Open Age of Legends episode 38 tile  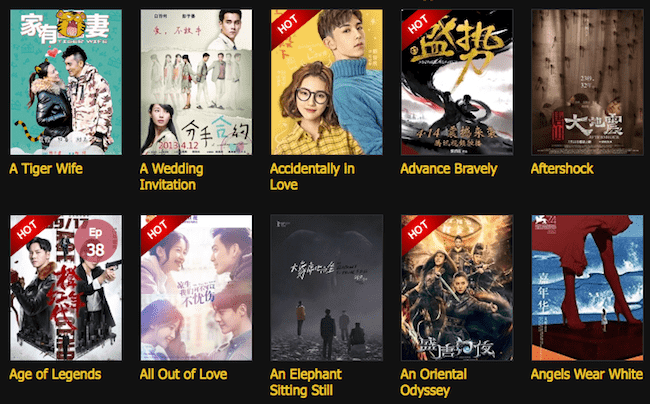click(x=65, y=287)
